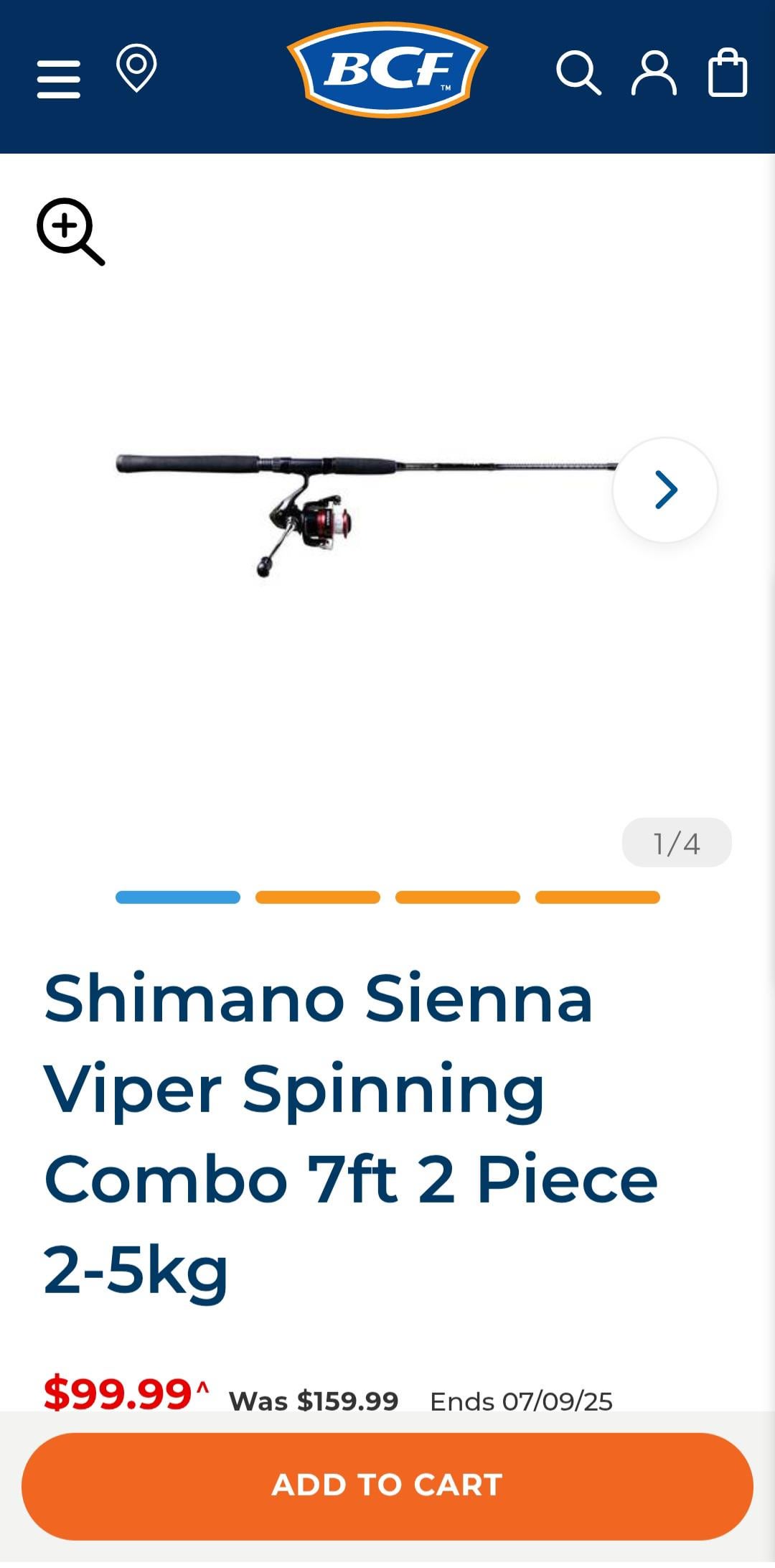Show the next product image
This screenshot has height=1568, width=775.
tap(665, 490)
